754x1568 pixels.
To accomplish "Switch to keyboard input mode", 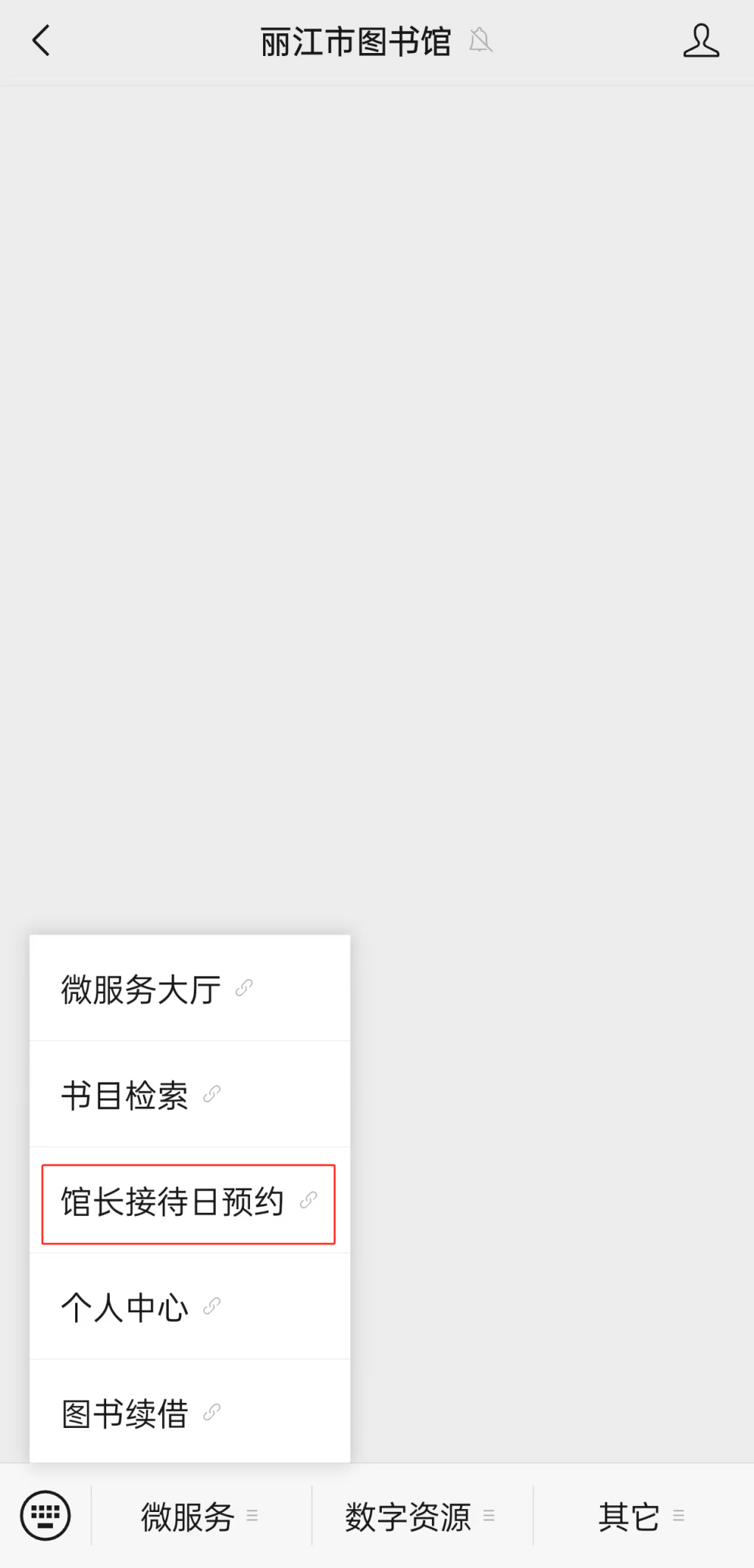I will [46, 1516].
